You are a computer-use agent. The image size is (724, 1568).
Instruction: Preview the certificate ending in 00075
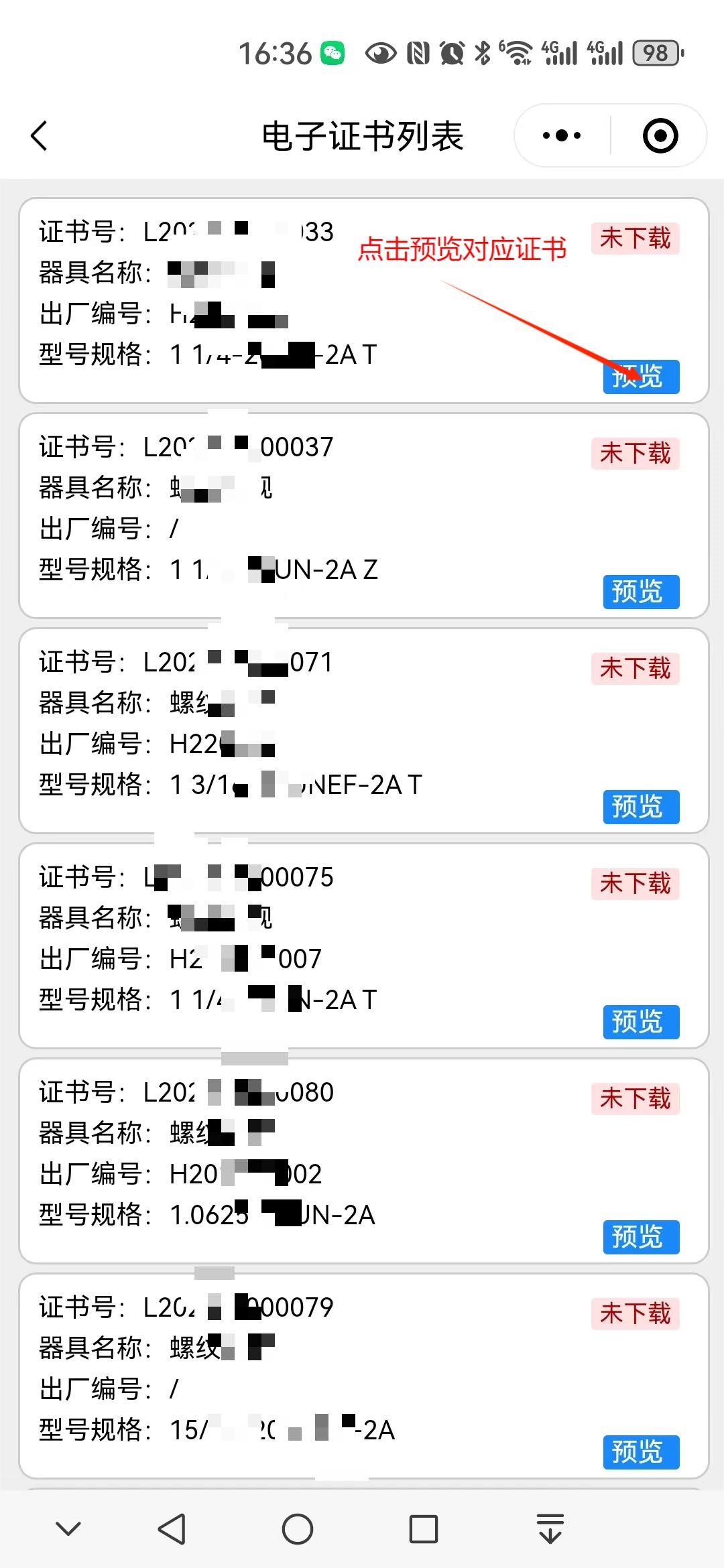641,1022
